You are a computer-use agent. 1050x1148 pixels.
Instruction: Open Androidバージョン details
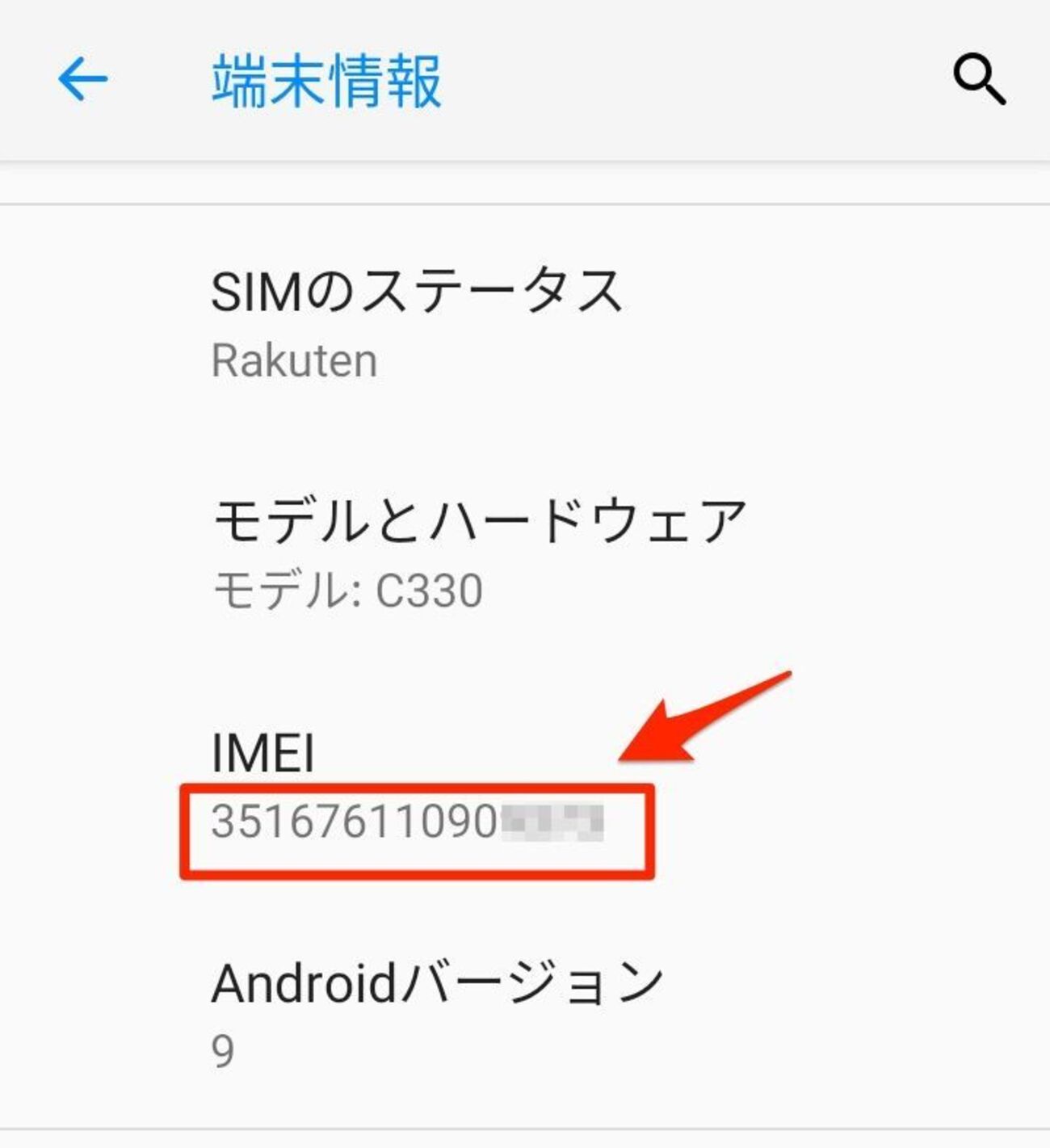[436, 1014]
